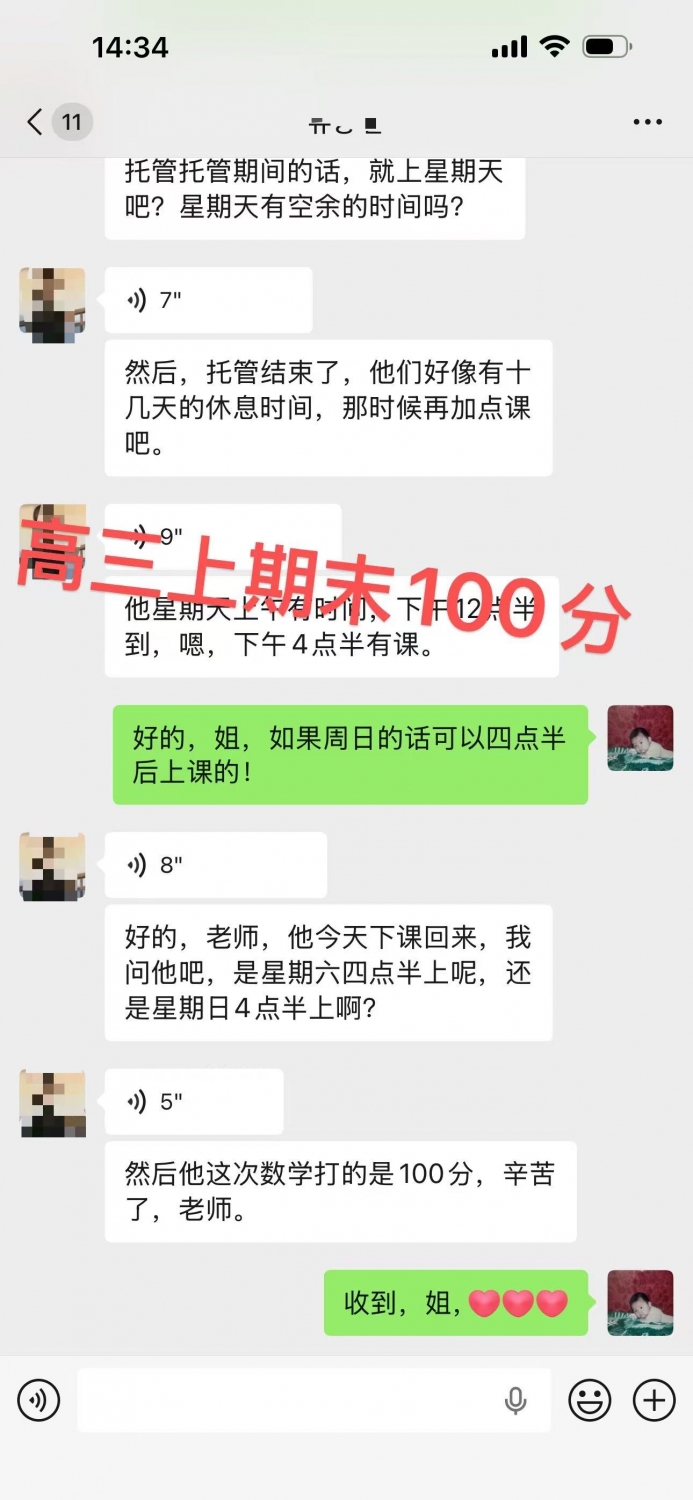Switch to voice input mode
The height and width of the screenshot is (1500, 693).
pyautogui.click(x=39, y=1401)
